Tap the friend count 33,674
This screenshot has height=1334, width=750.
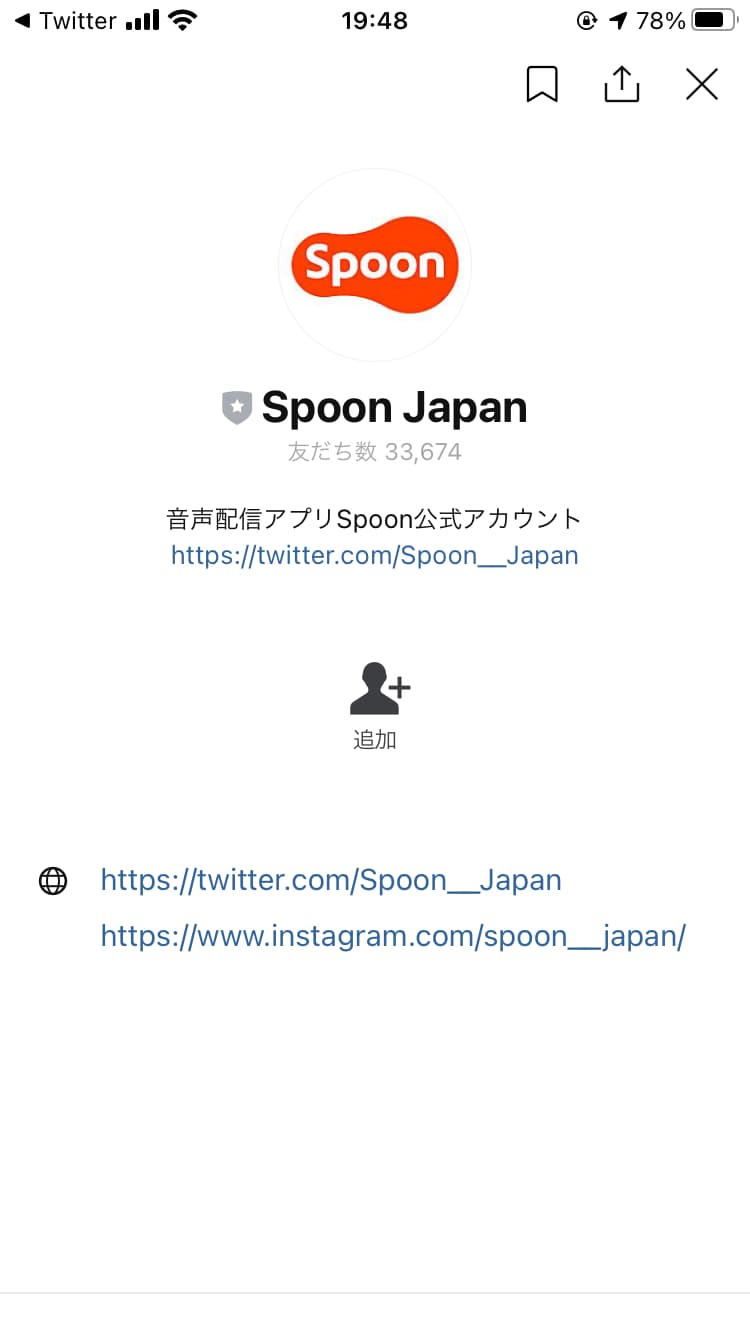[x=375, y=451]
